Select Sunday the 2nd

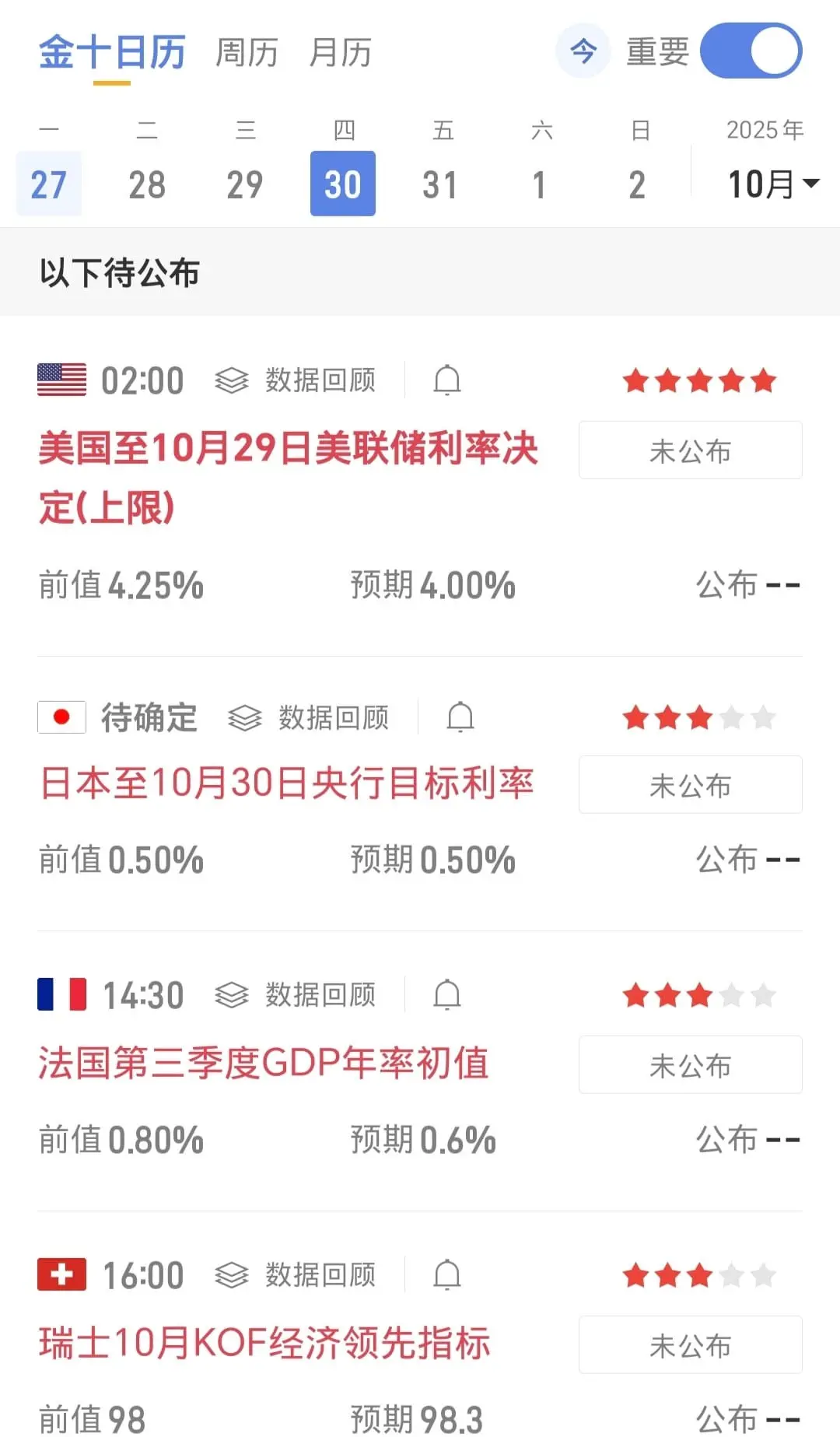[x=637, y=184]
